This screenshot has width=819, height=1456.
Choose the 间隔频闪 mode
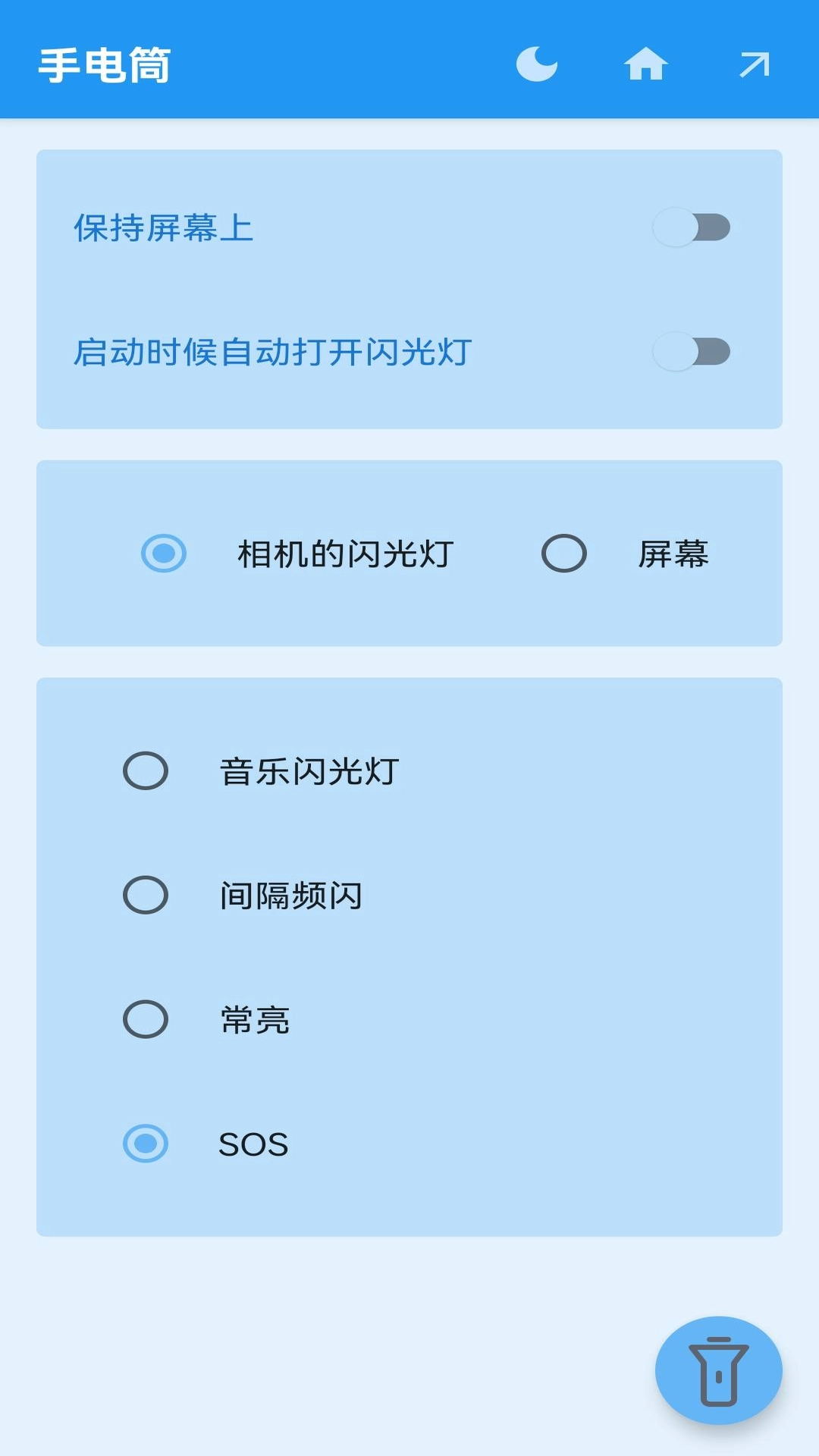(146, 895)
